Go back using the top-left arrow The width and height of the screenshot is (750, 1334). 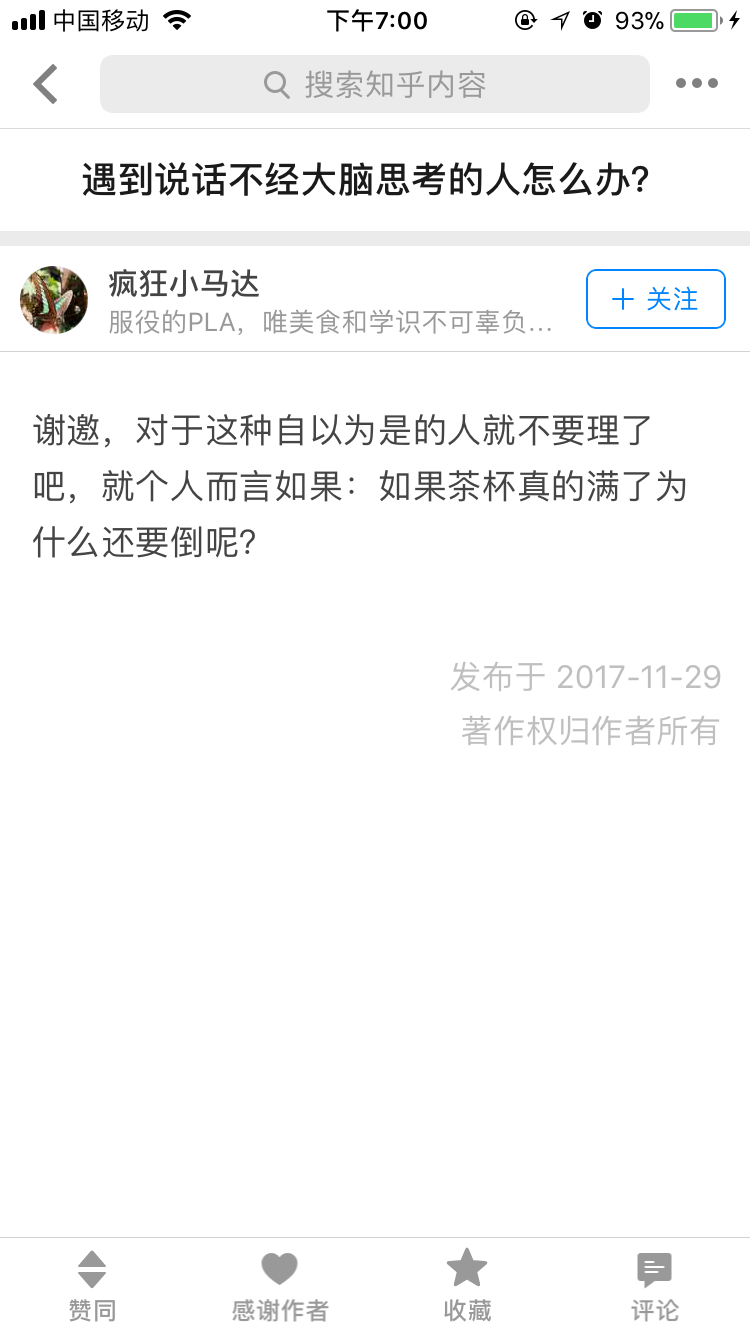click(46, 84)
